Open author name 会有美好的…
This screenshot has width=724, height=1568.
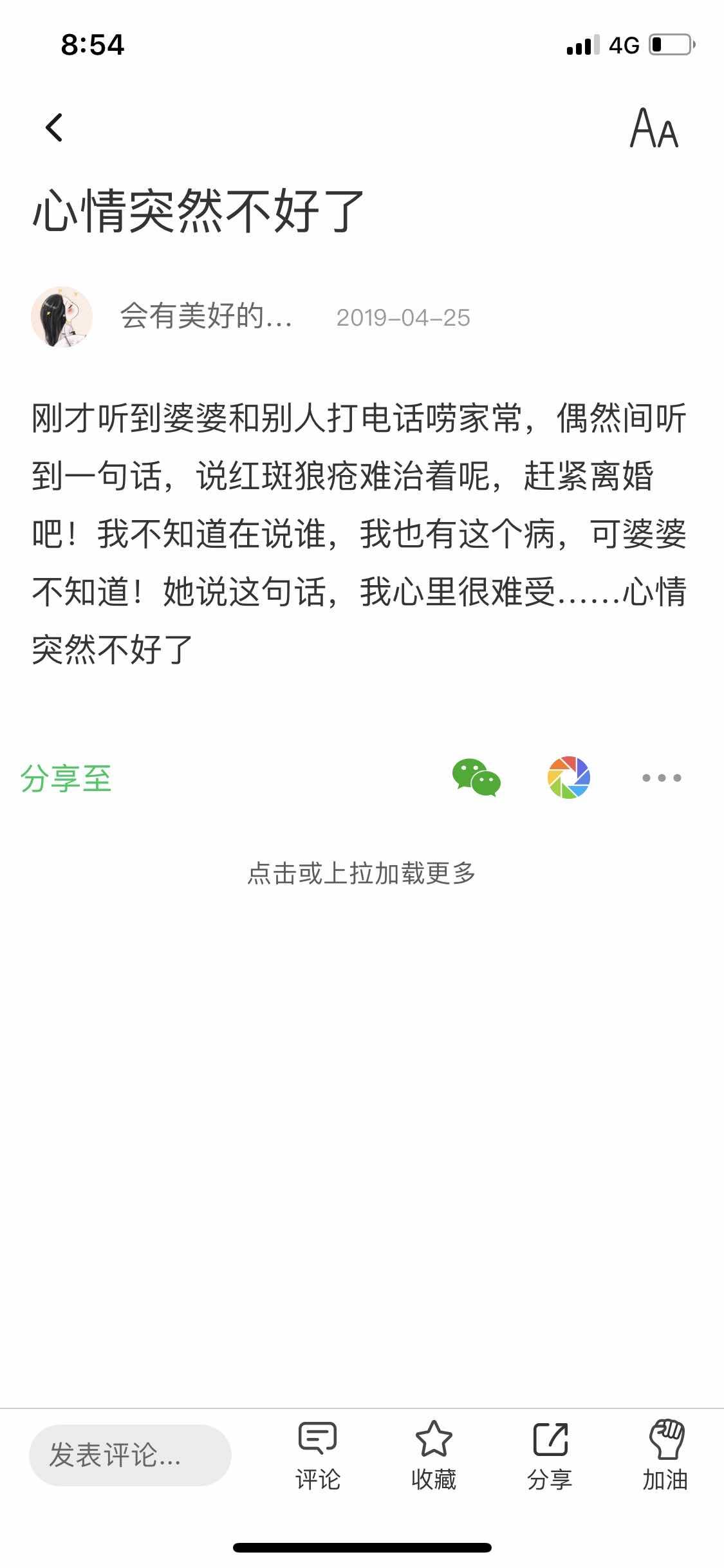click(206, 317)
